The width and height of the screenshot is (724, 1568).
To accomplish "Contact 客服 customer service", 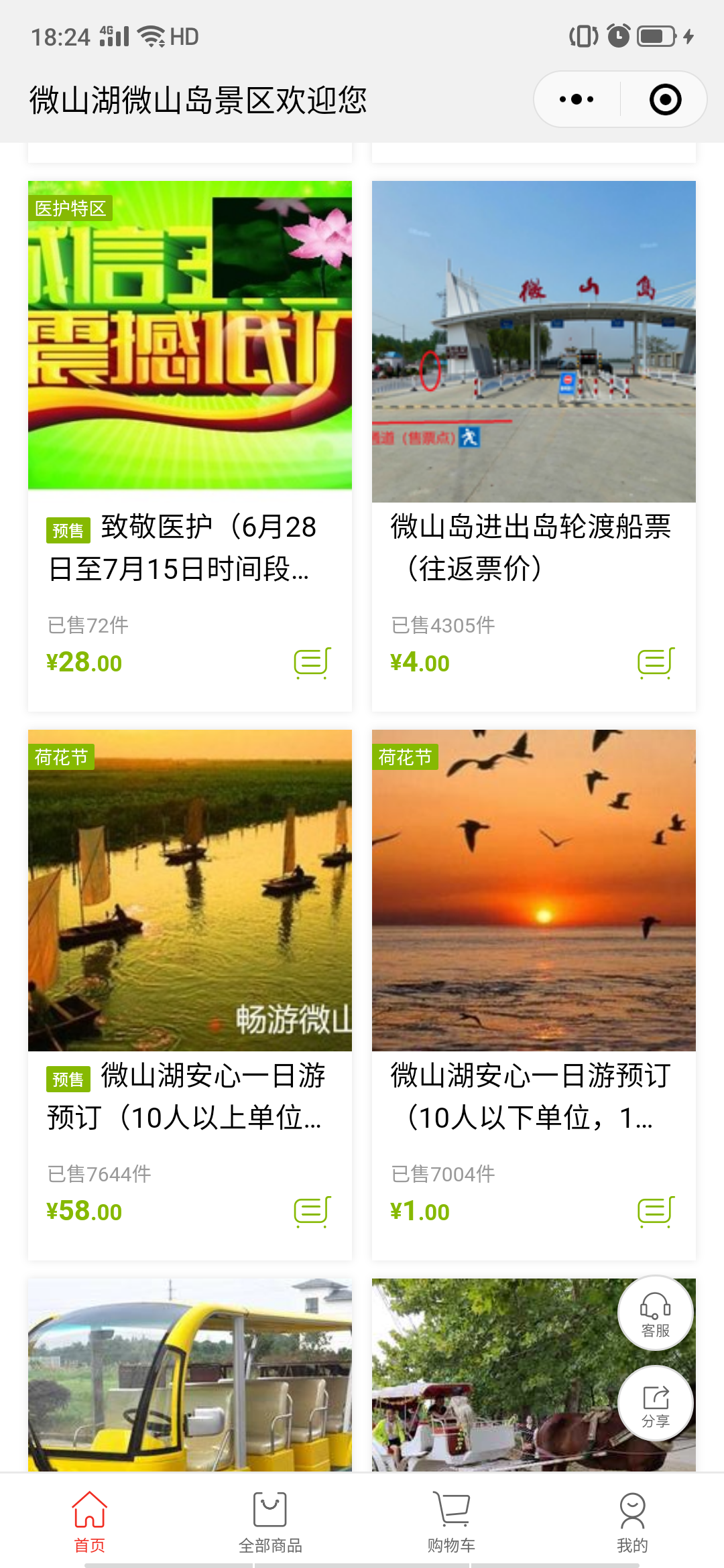I will click(x=656, y=1313).
